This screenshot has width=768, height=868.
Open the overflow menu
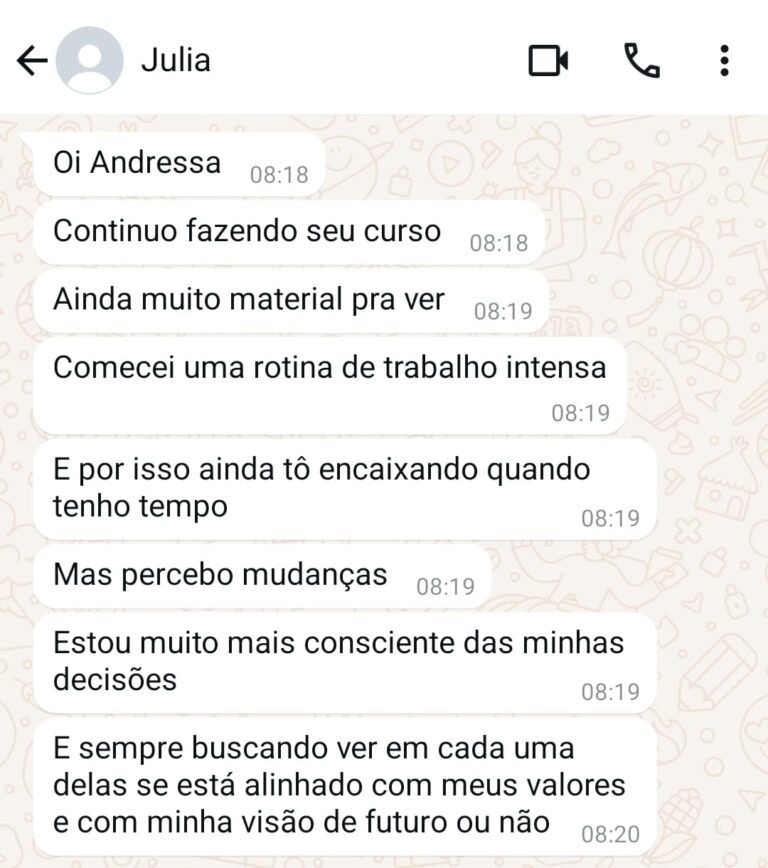click(724, 61)
